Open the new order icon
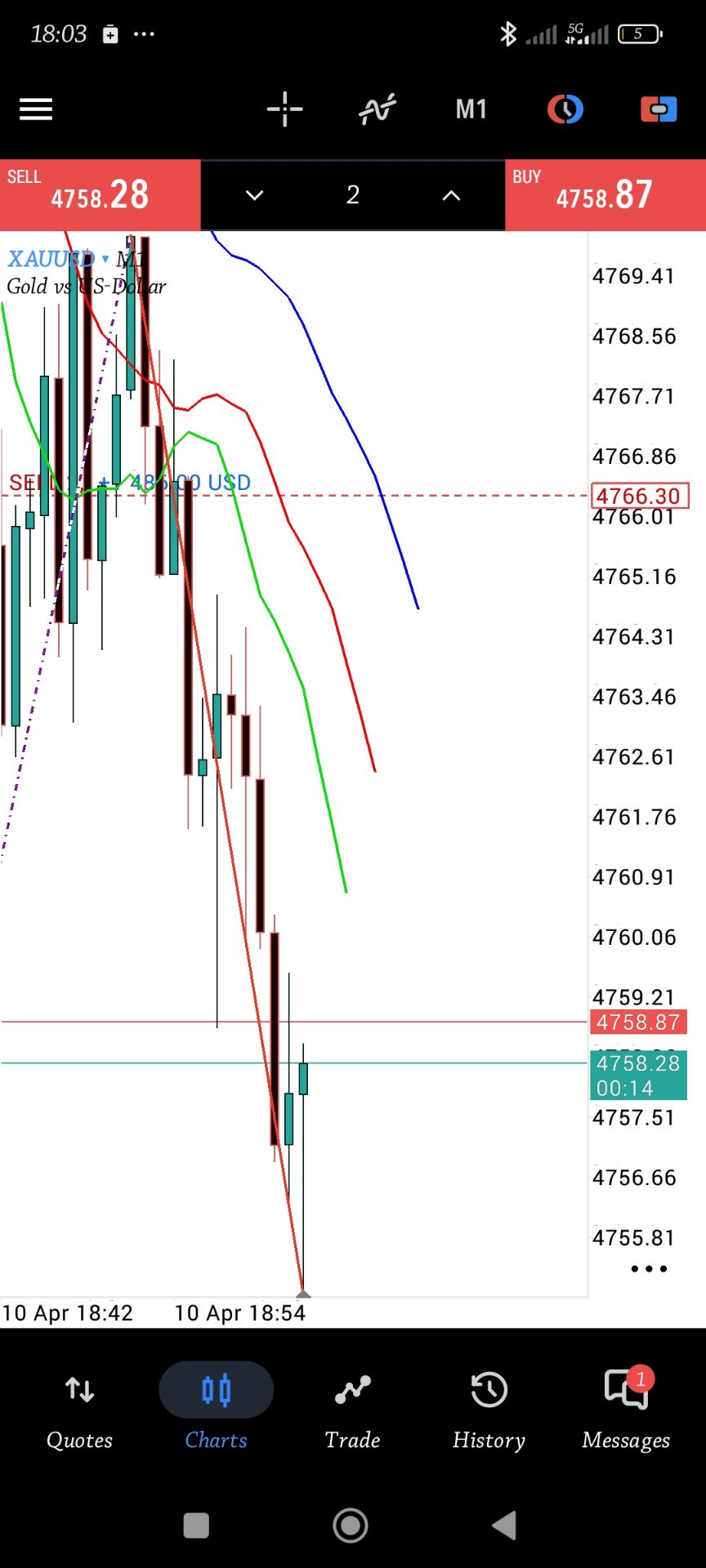The image size is (706, 1568). 659,109
